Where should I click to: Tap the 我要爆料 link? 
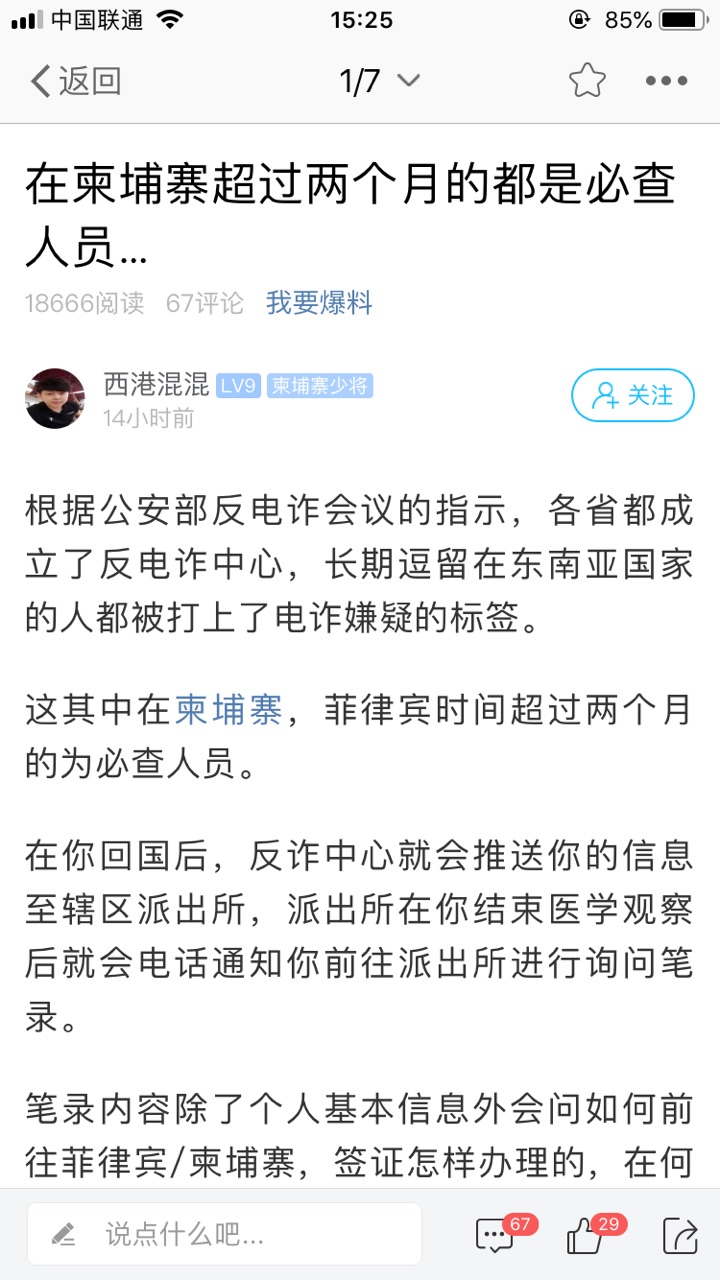(319, 303)
